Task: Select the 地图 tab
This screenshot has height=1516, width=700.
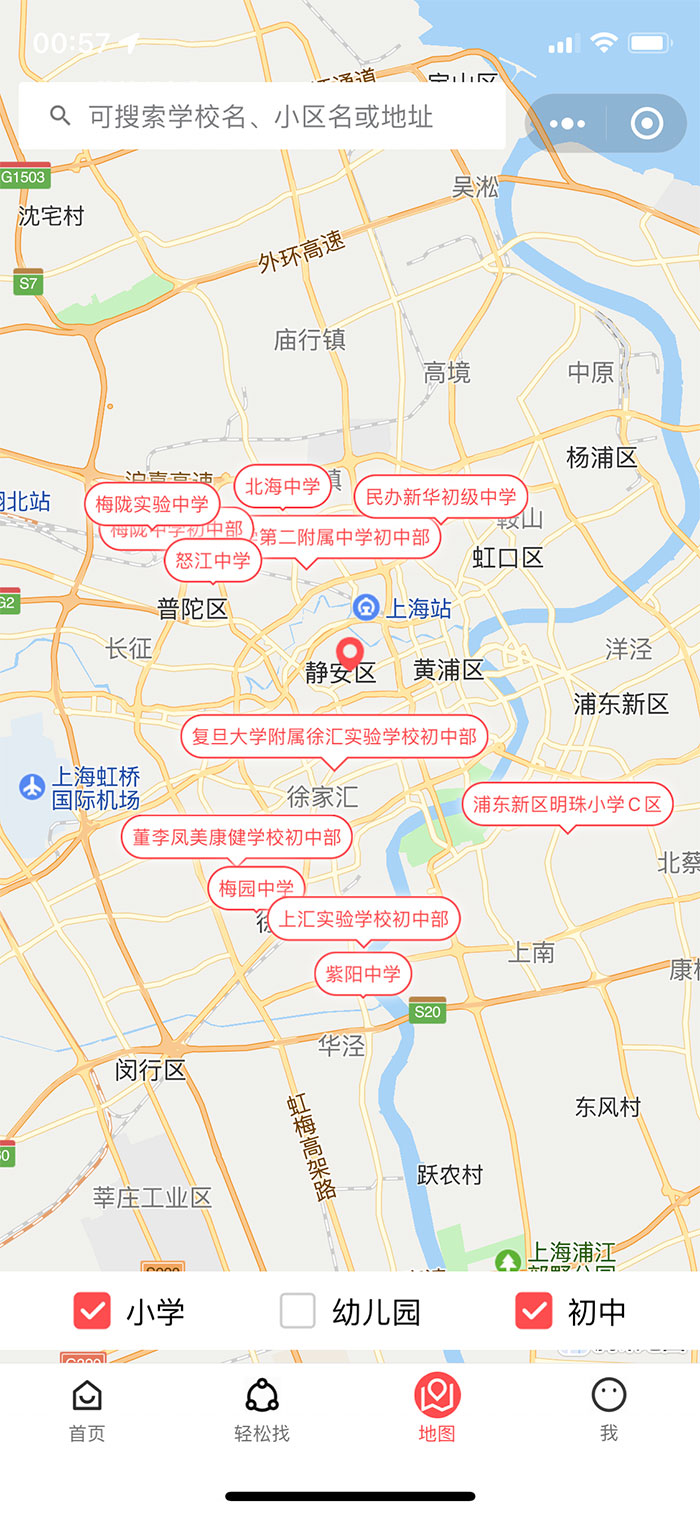Action: [x=437, y=1409]
